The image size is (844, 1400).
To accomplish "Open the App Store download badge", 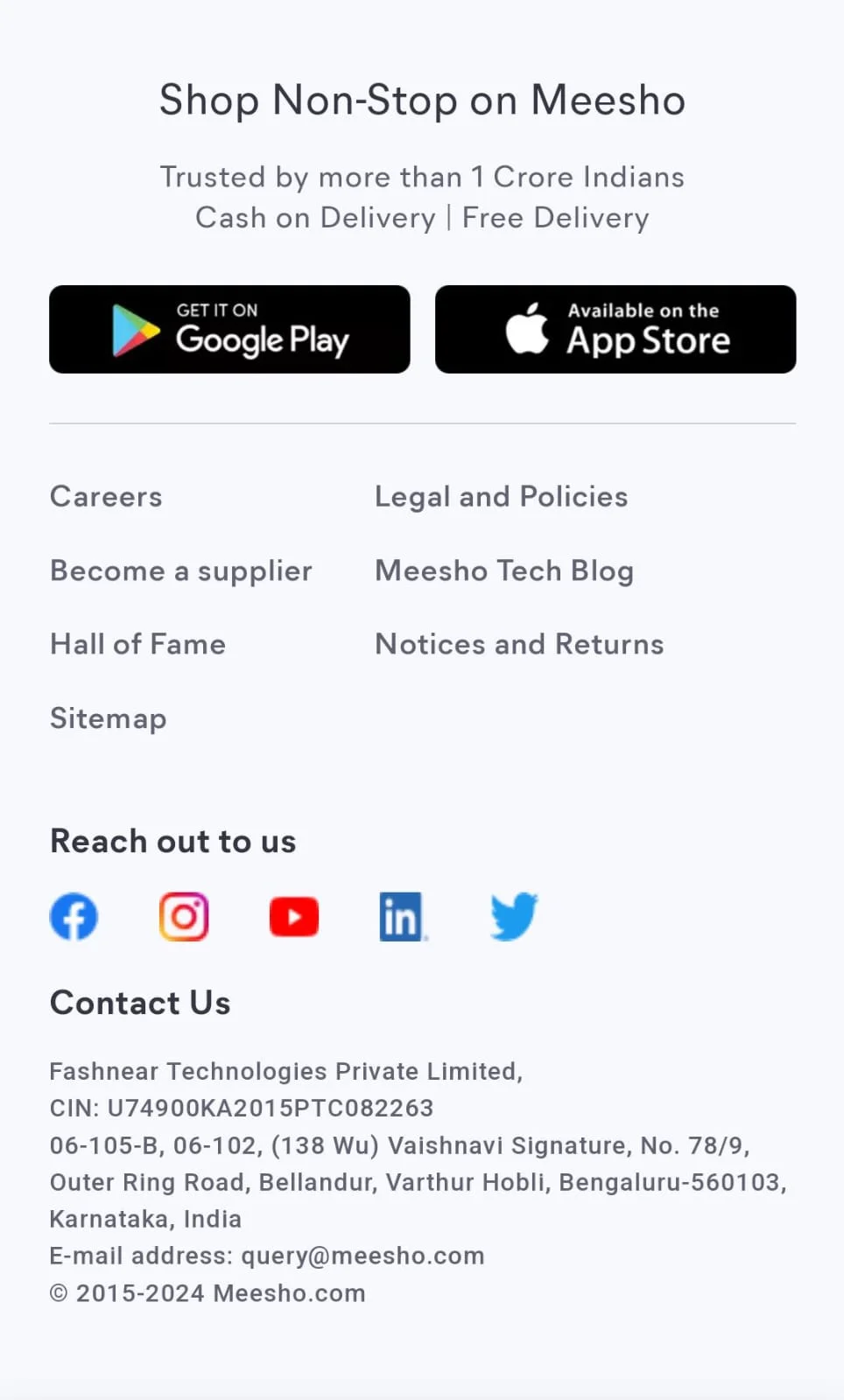I will point(615,329).
